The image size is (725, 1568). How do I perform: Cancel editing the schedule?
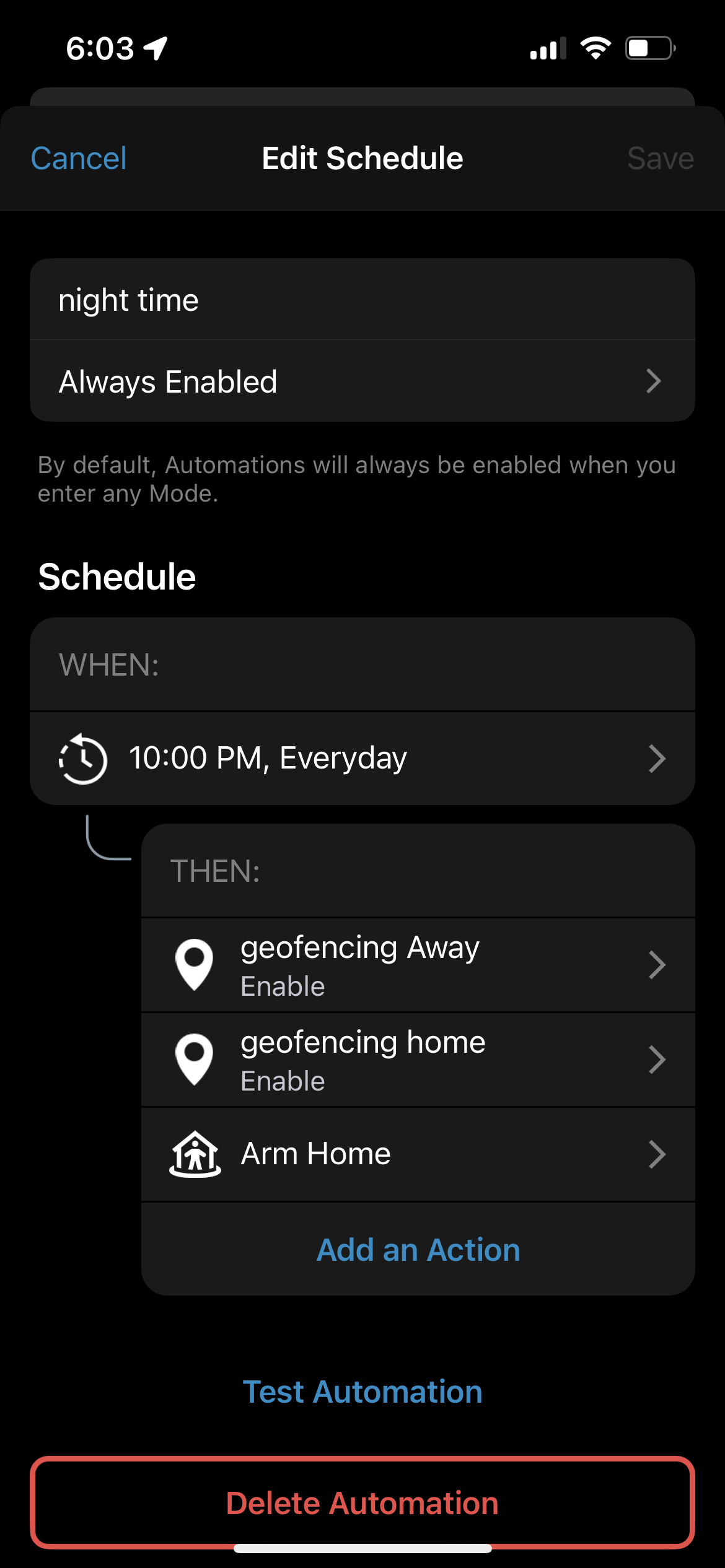[x=79, y=159]
